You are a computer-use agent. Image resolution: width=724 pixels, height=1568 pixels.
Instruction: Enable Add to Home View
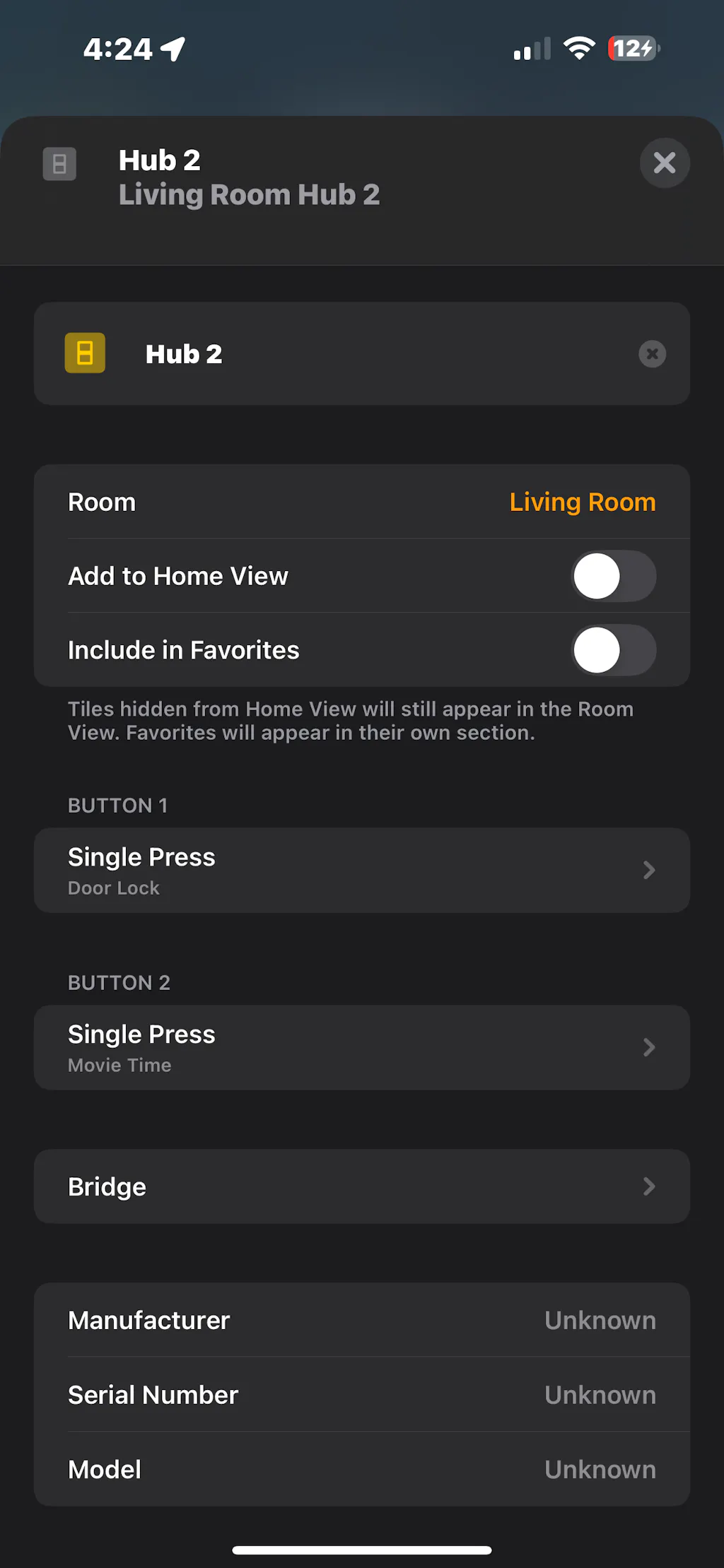point(613,577)
